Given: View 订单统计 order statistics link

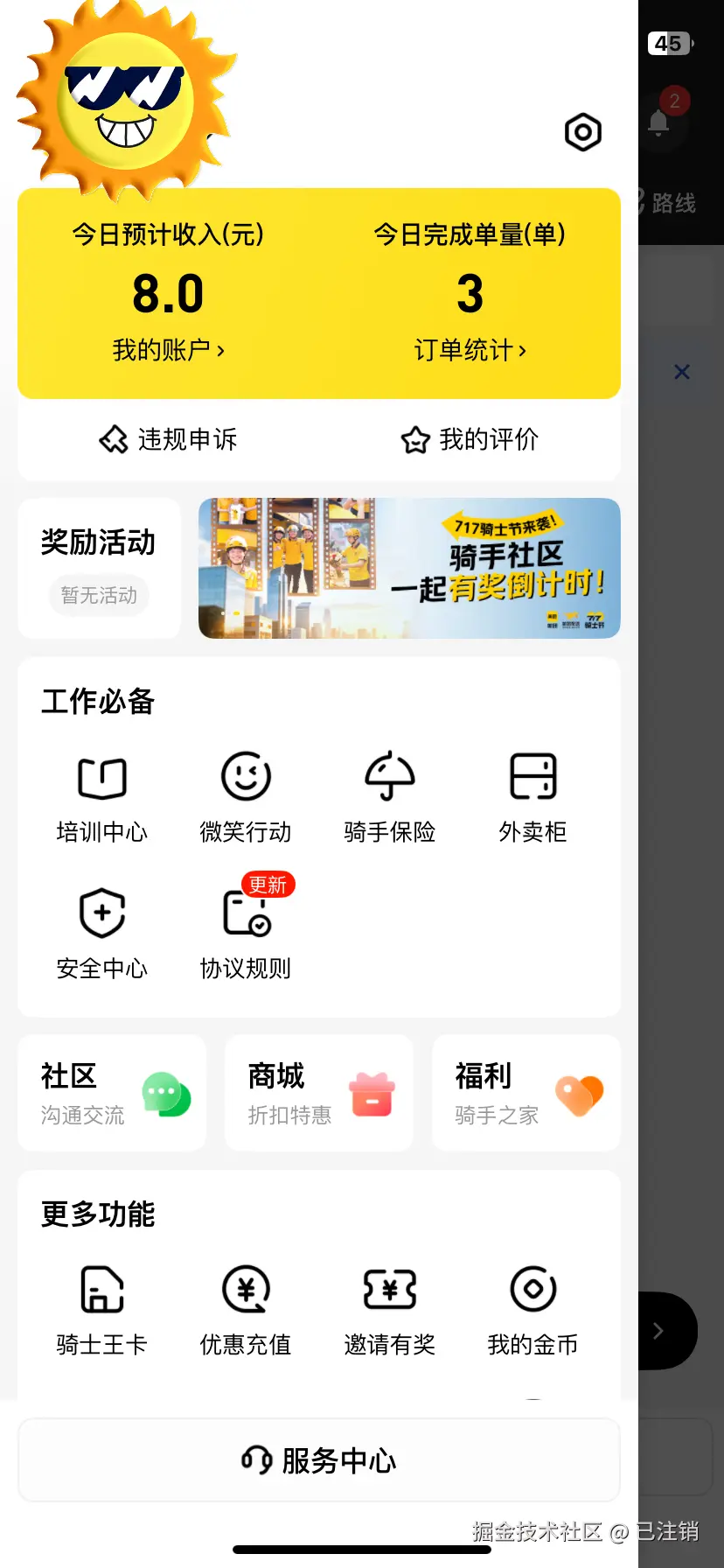Looking at the screenshot, I should click(470, 349).
